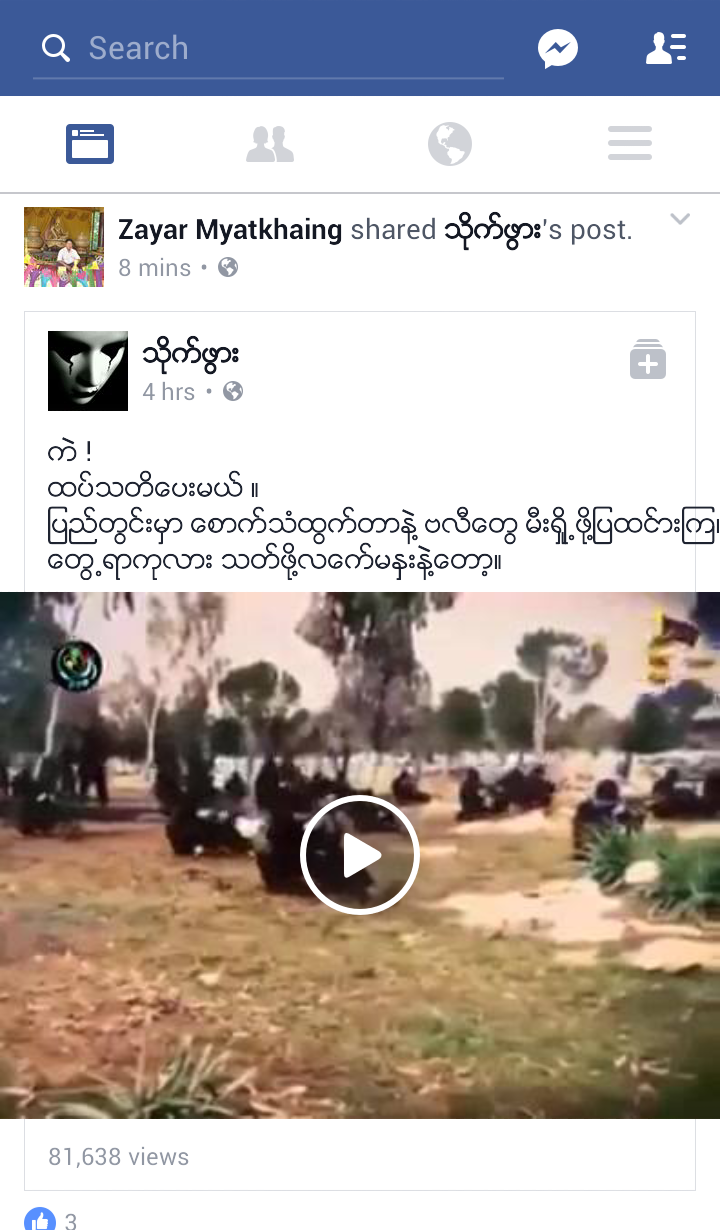The width and height of the screenshot is (720, 1230).
Task: Play the shared video
Action: click(x=360, y=855)
